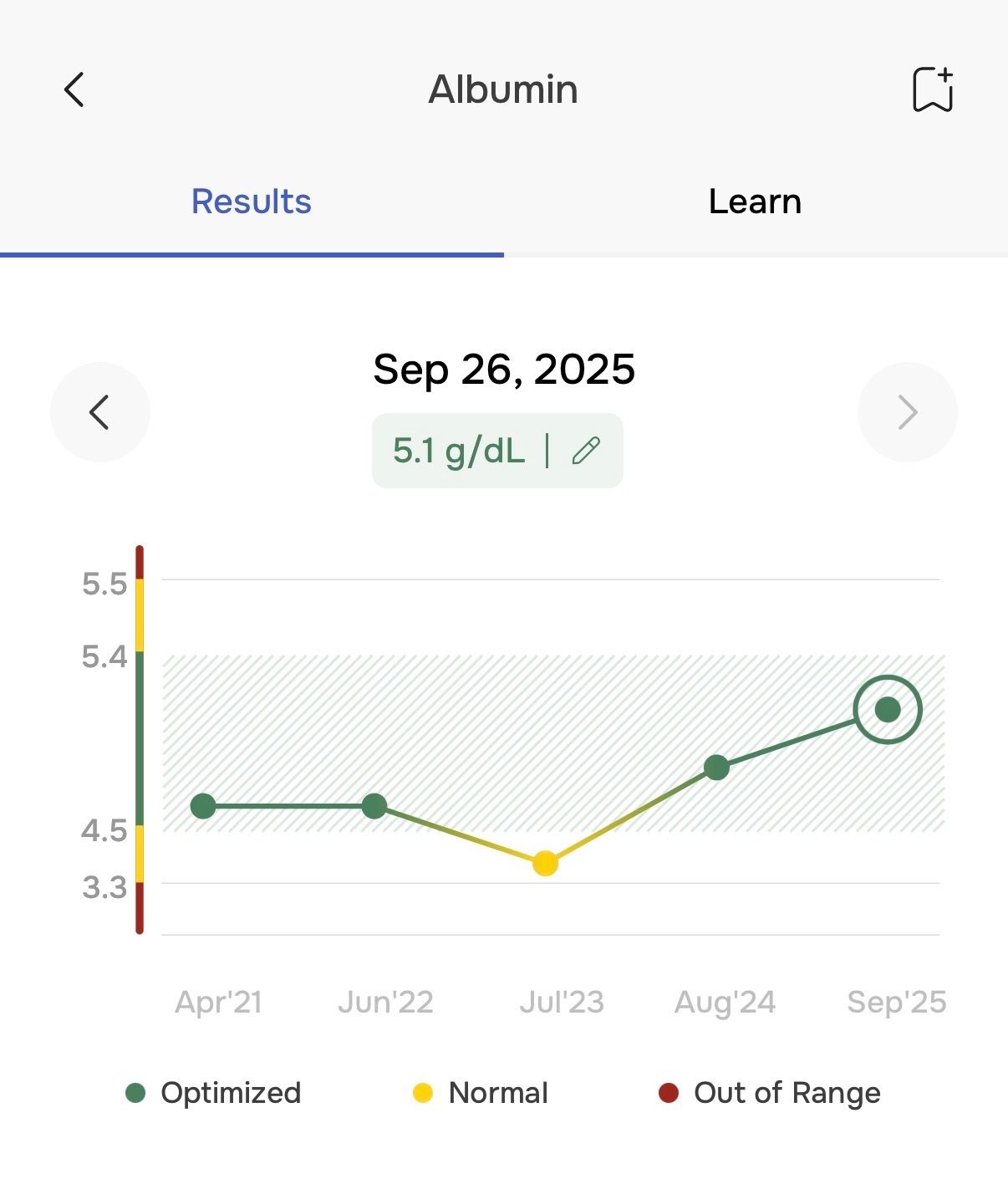The image size is (1008, 1184).
Task: Select the circled Sep'25 data point
Action: (x=888, y=710)
